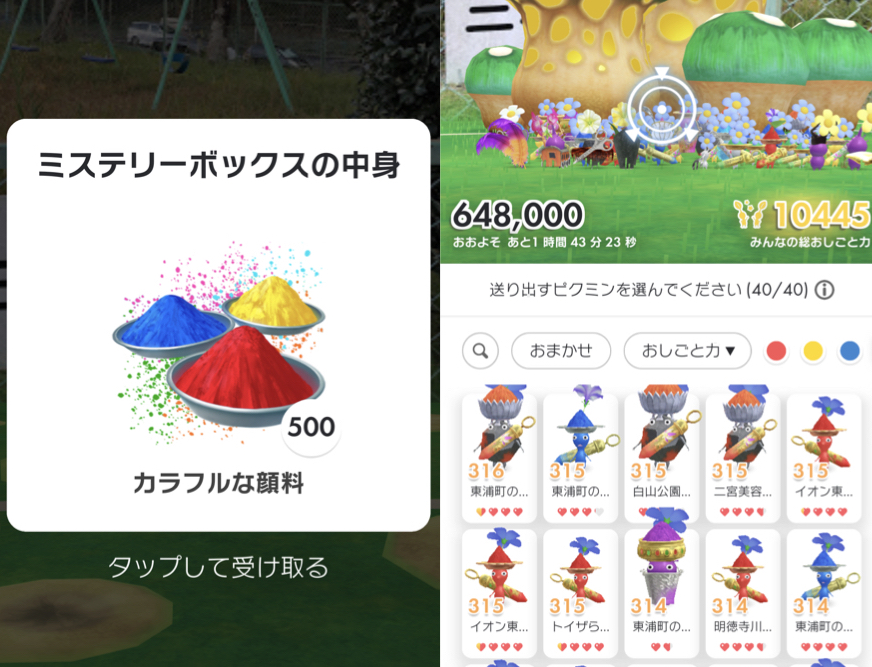Screen dimensions: 872x667
Task: Select the 二宮美容 rock Pikmin card
Action: click(x=742, y=456)
